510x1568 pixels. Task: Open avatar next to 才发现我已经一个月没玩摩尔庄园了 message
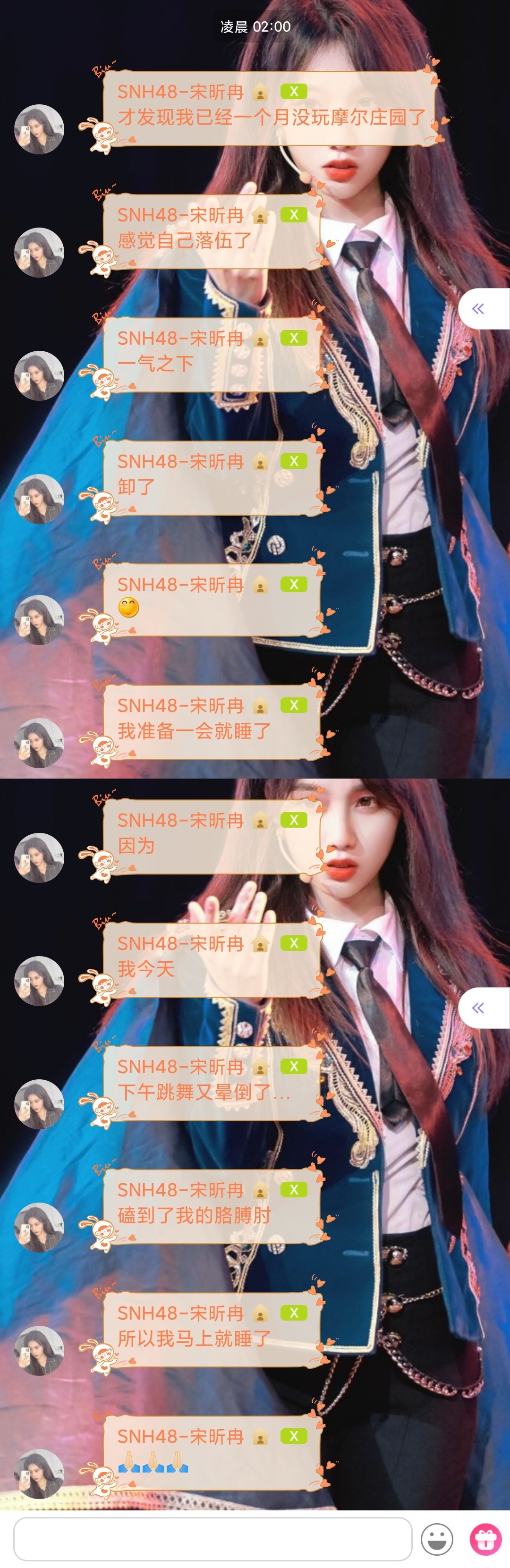(39, 129)
